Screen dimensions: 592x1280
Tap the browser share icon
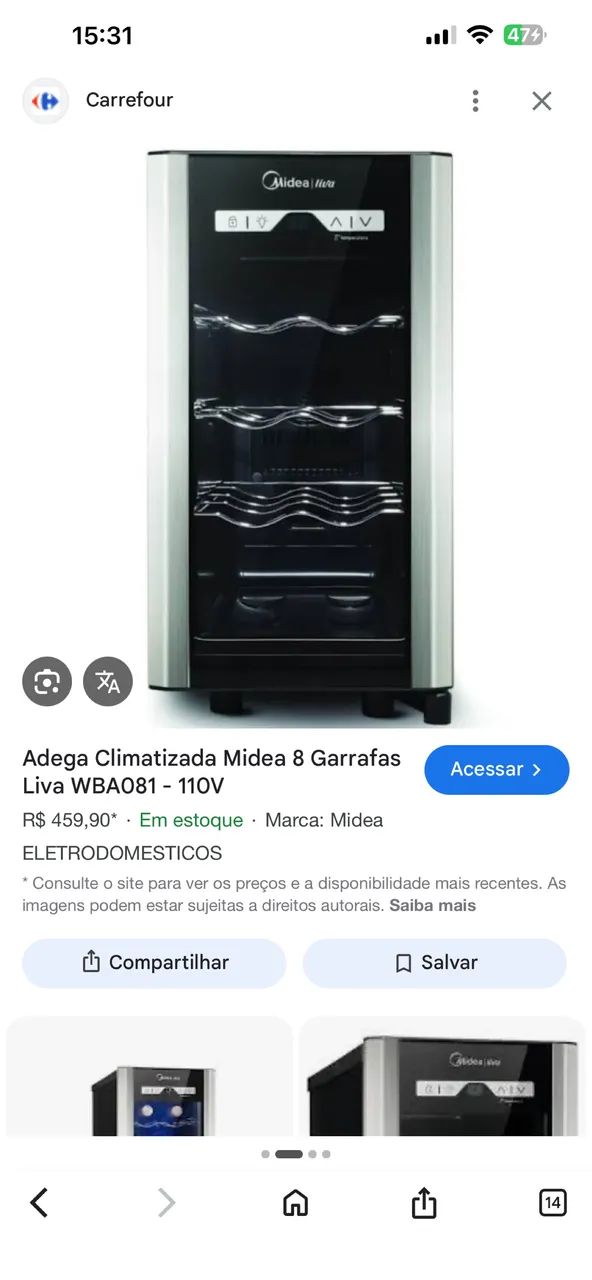point(424,1202)
